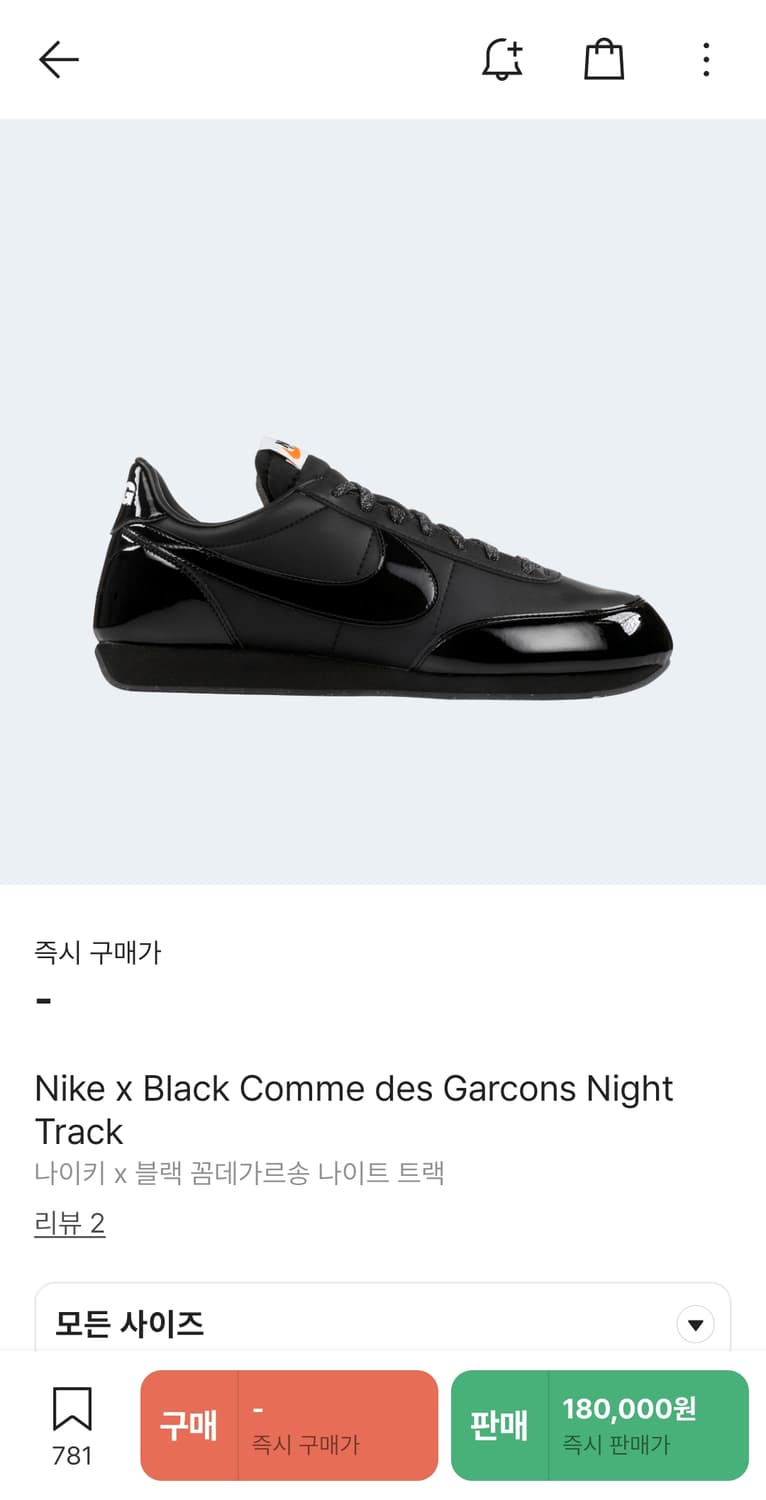This screenshot has height=1500, width=766.
Task: Open 리뷰 2 to read reviews
Action: (68, 1222)
